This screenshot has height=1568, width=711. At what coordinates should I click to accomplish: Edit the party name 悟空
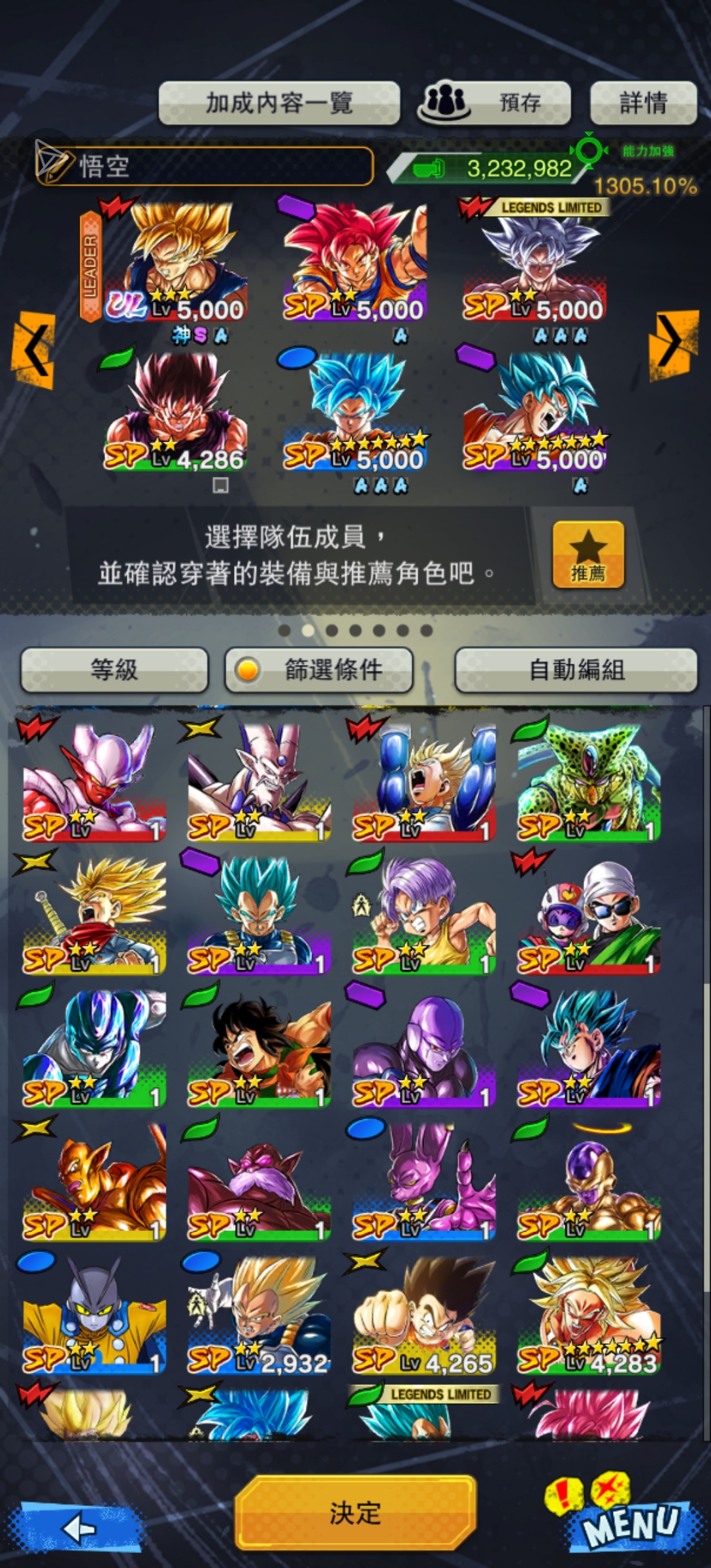click(205, 166)
